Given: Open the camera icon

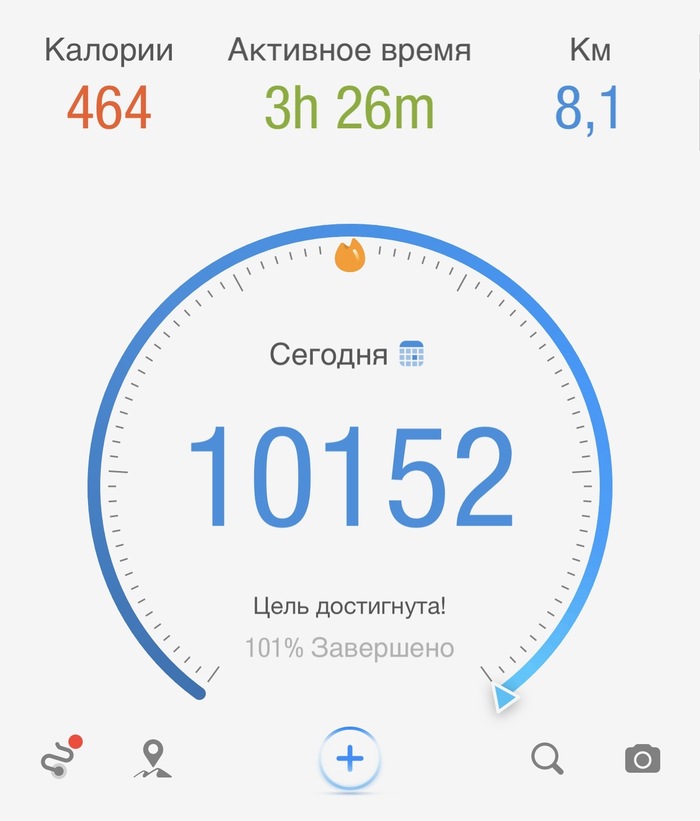Looking at the screenshot, I should (x=642, y=759).
